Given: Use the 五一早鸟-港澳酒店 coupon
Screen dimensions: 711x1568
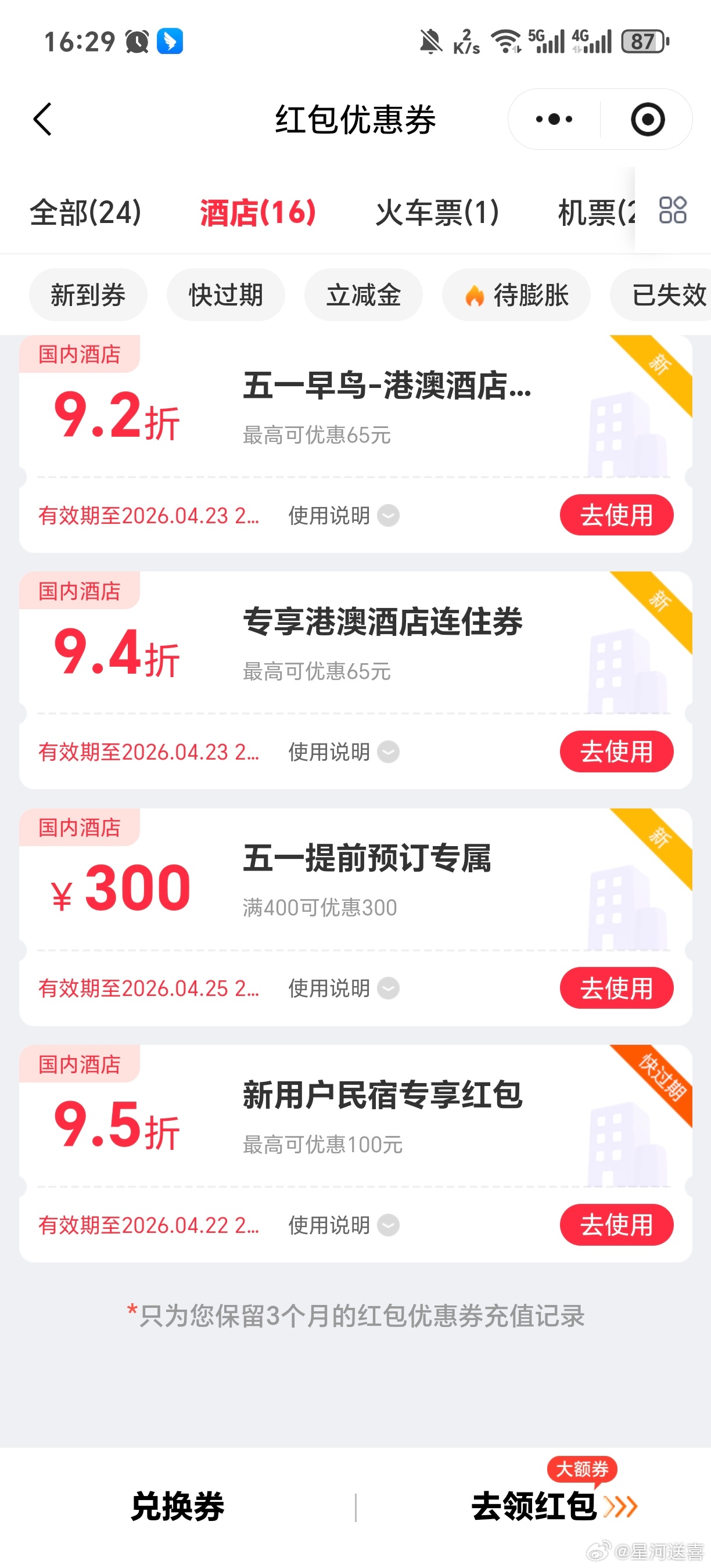Looking at the screenshot, I should click(x=616, y=515).
